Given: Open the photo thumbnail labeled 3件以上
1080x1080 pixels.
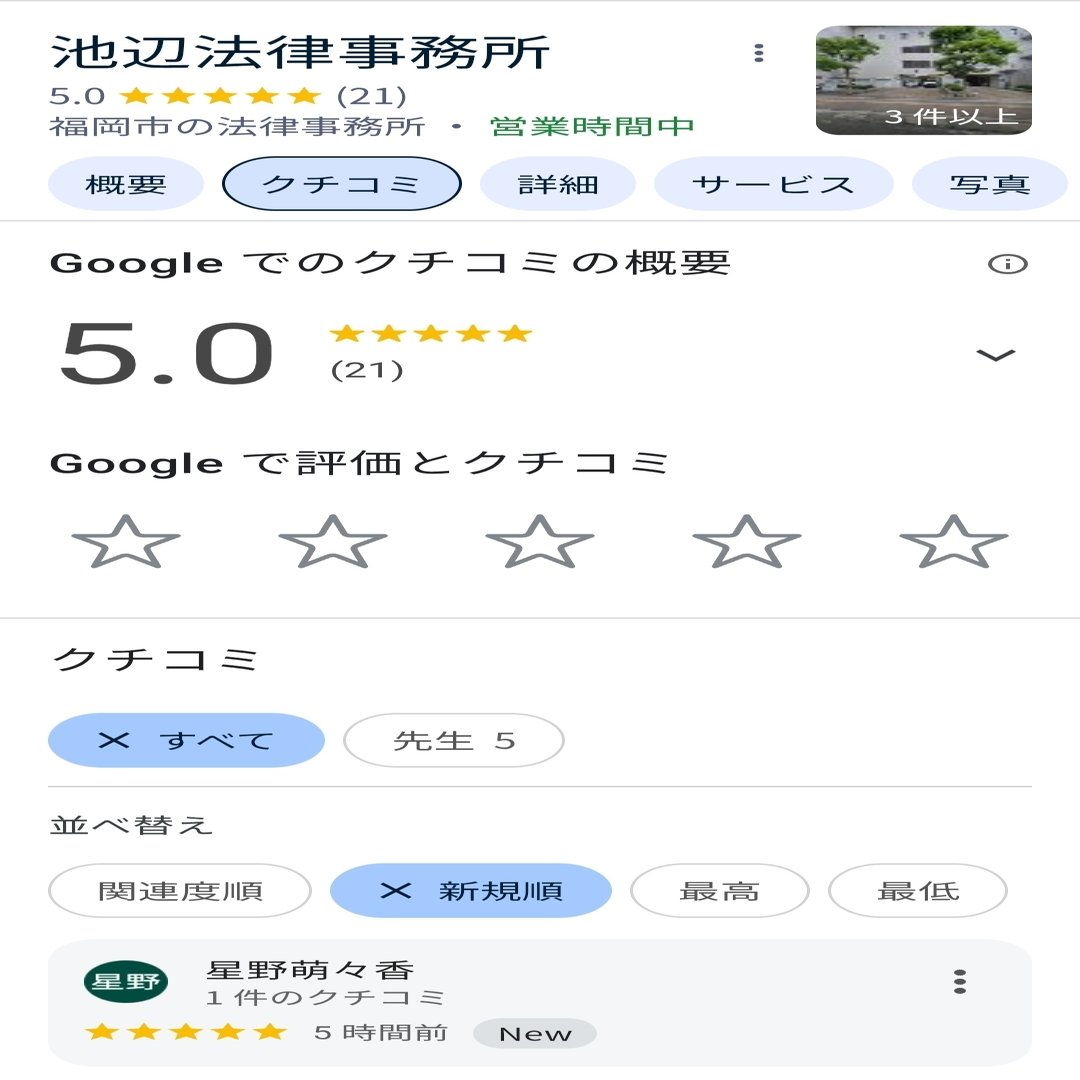Looking at the screenshot, I should click(923, 80).
